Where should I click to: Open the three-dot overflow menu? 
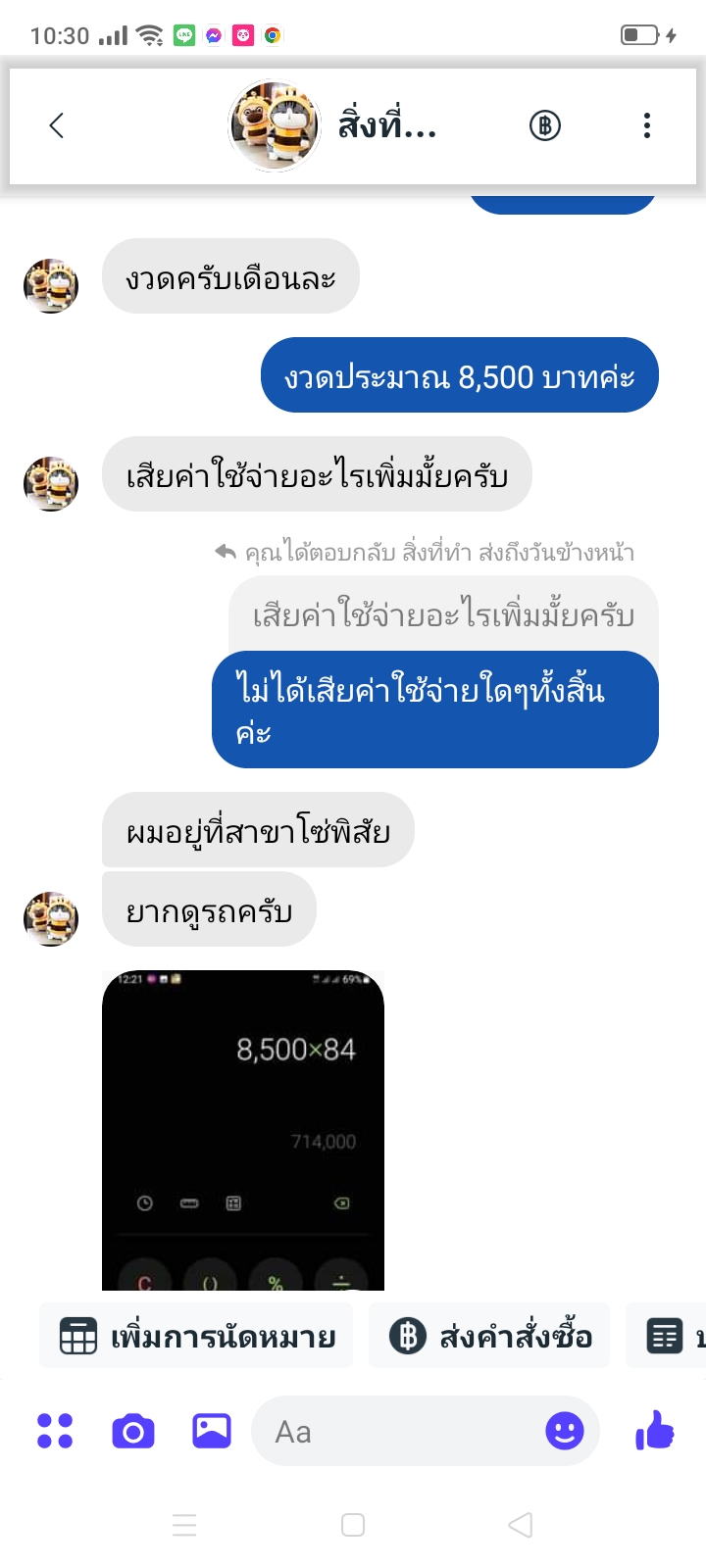click(x=647, y=125)
